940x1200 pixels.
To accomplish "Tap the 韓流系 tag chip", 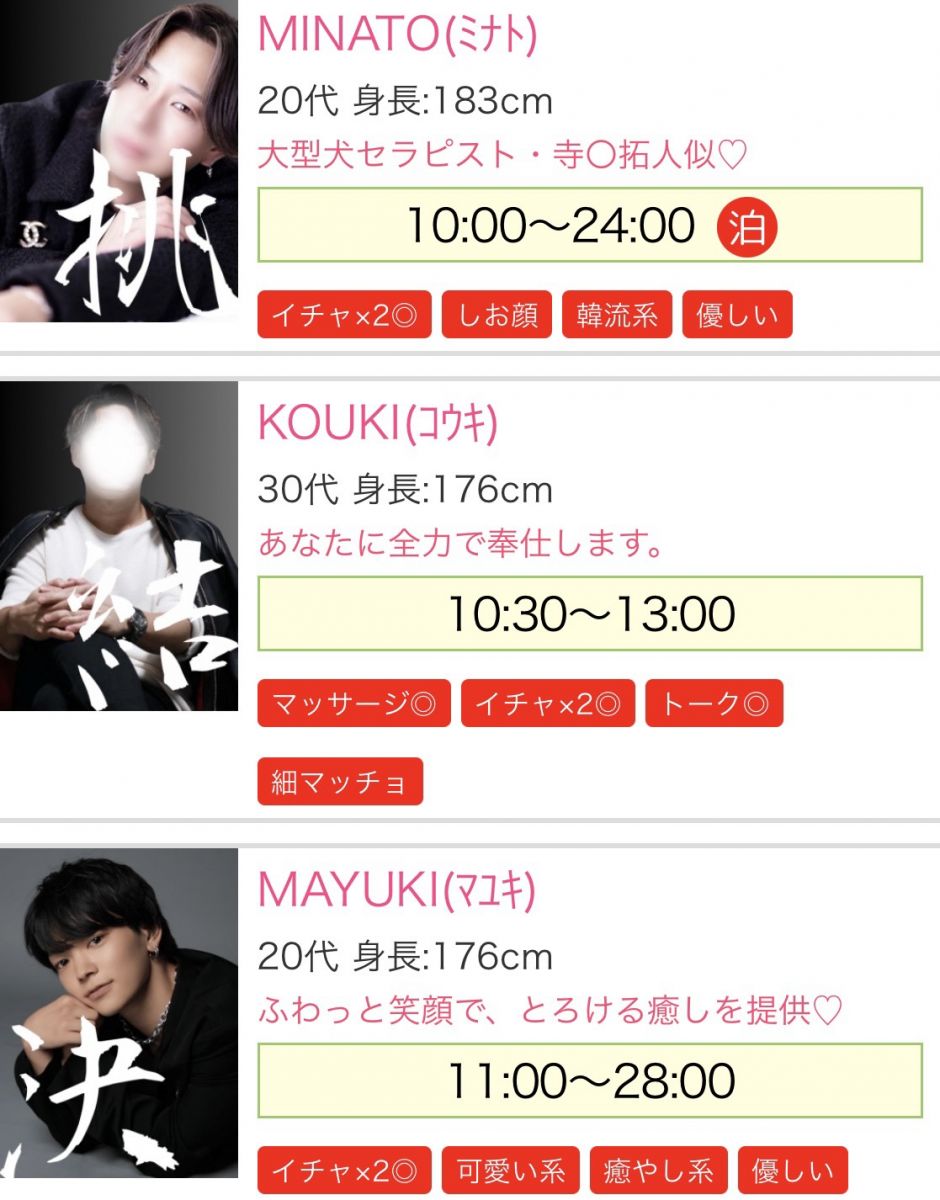I will (617, 315).
